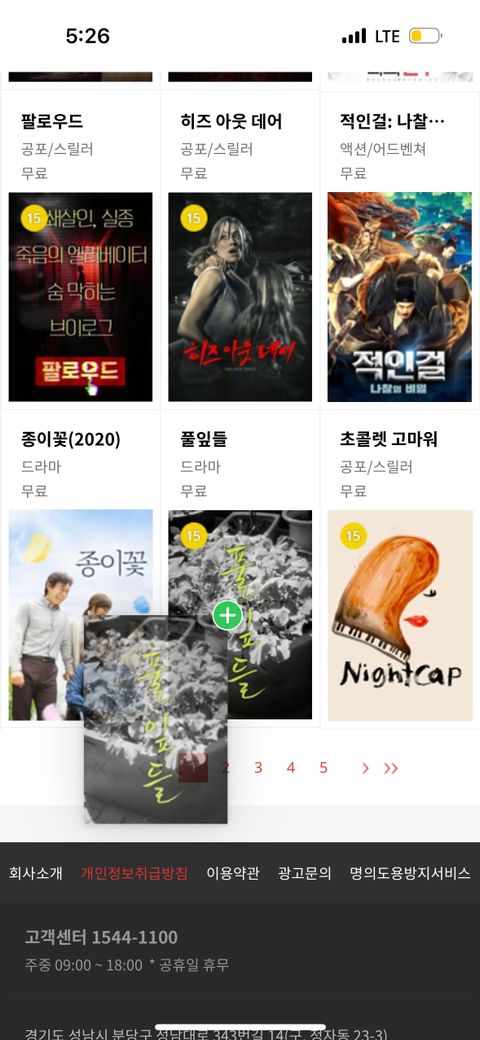The height and width of the screenshot is (1040, 480).
Task: Go to the next page arrow
Action: point(365,768)
